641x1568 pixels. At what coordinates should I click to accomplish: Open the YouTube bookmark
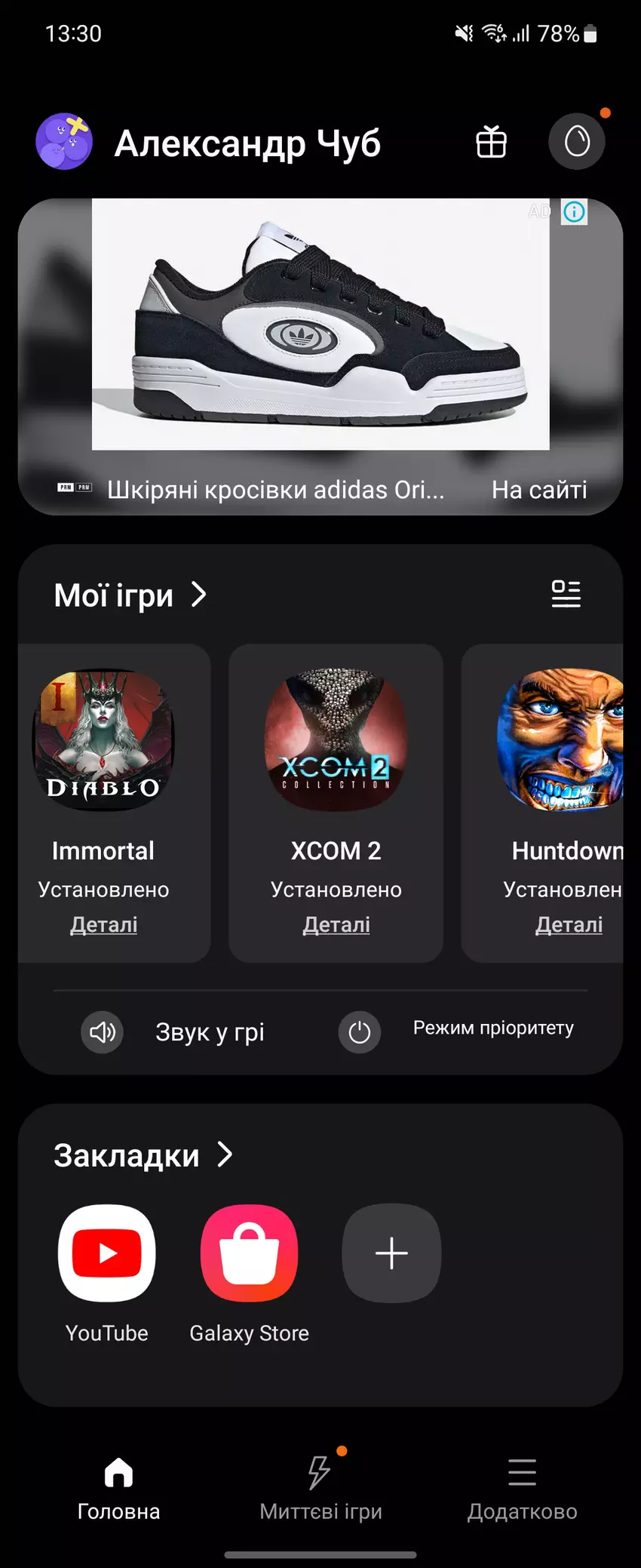(107, 1253)
